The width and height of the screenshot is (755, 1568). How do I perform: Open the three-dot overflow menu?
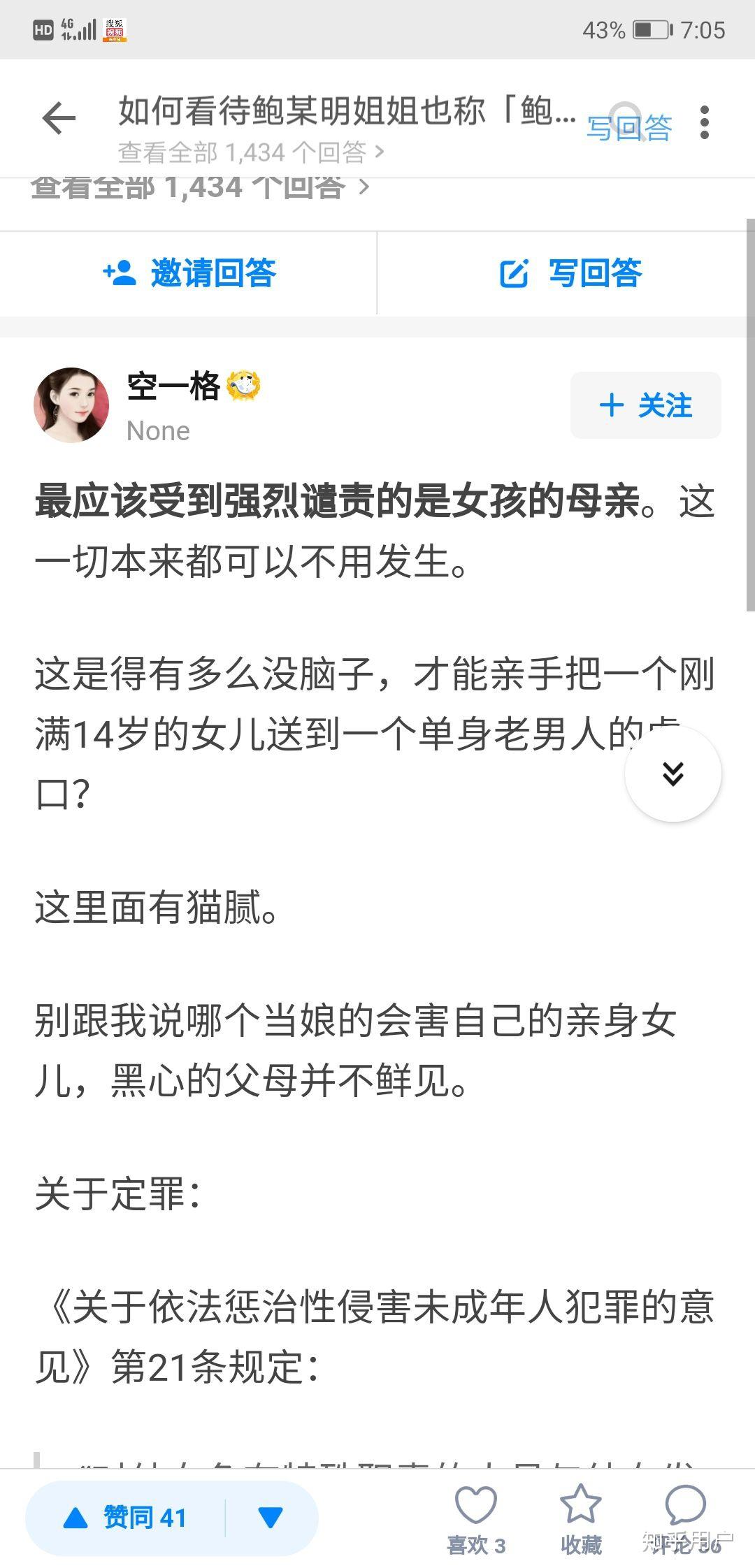click(x=704, y=122)
